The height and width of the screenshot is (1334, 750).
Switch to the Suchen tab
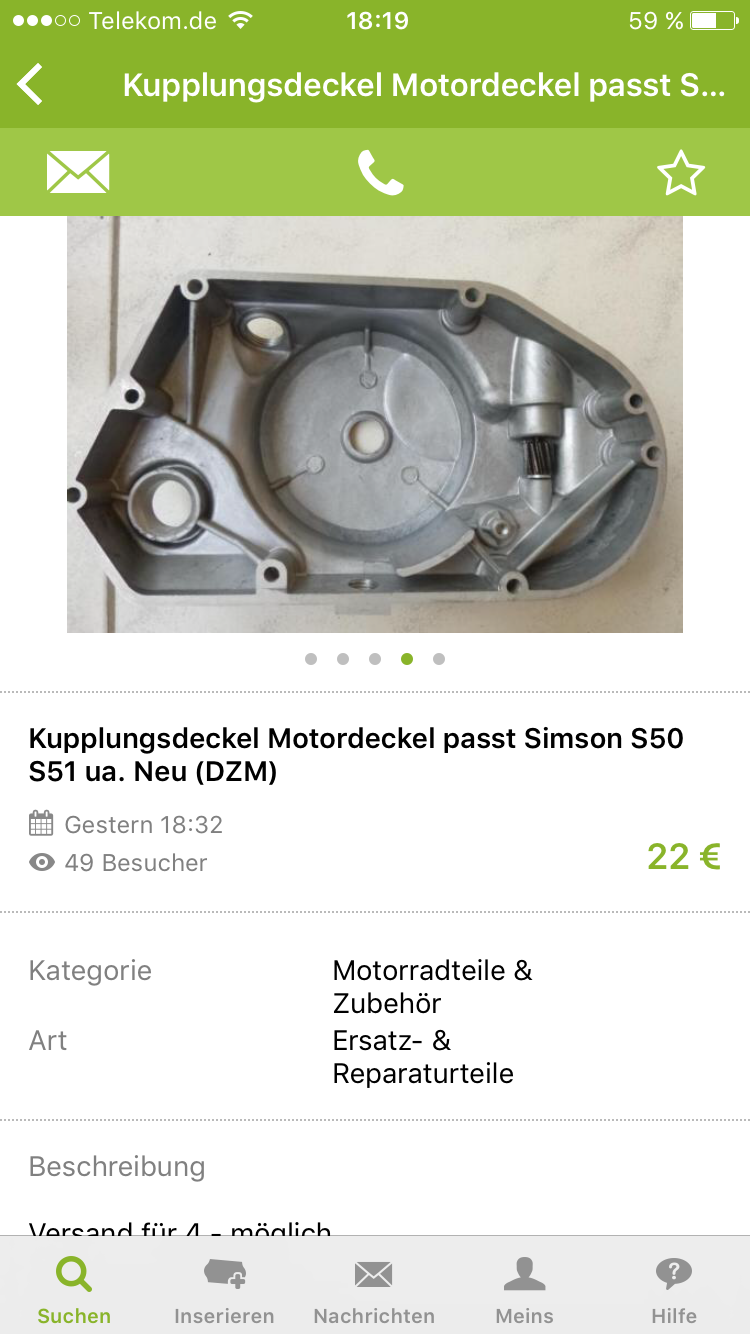pos(74,1290)
